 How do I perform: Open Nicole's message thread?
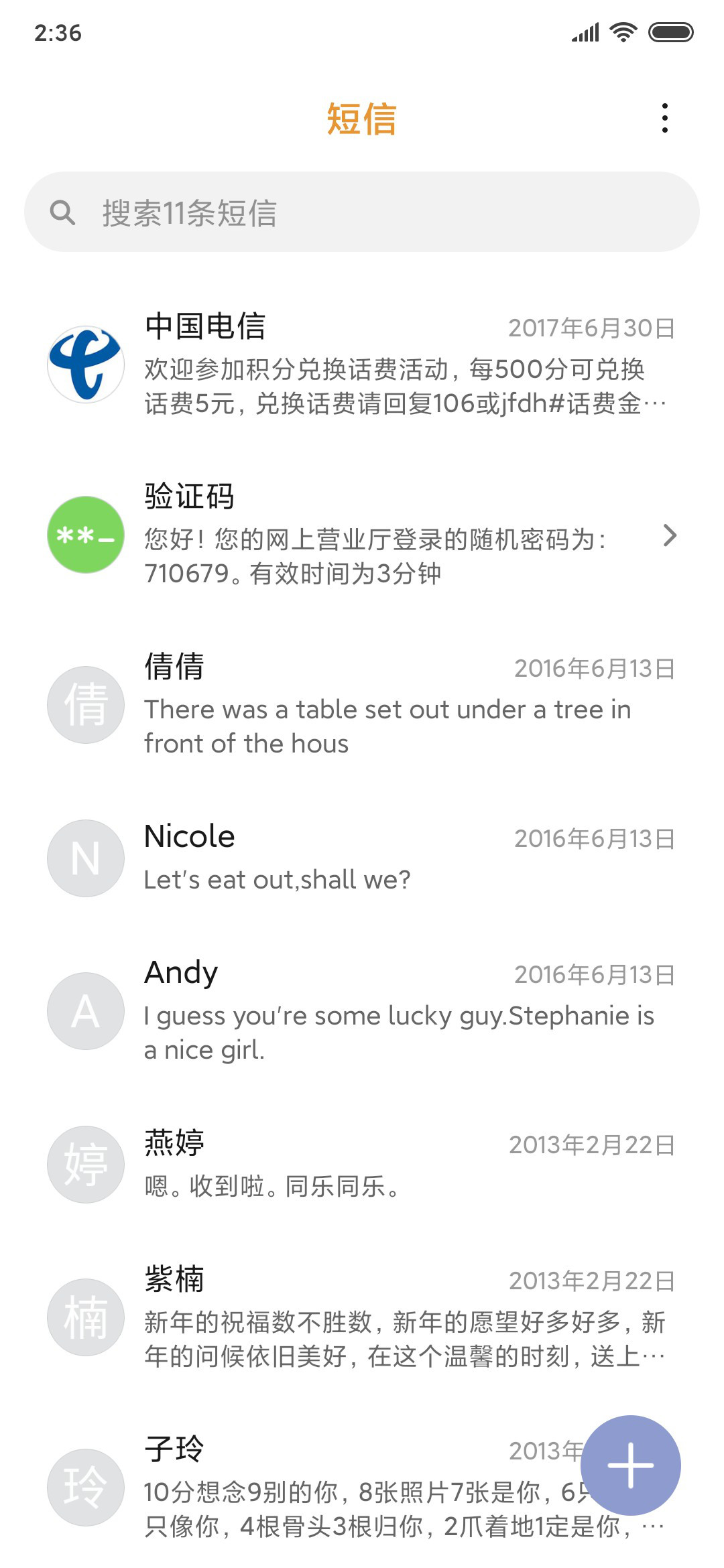tap(362, 858)
